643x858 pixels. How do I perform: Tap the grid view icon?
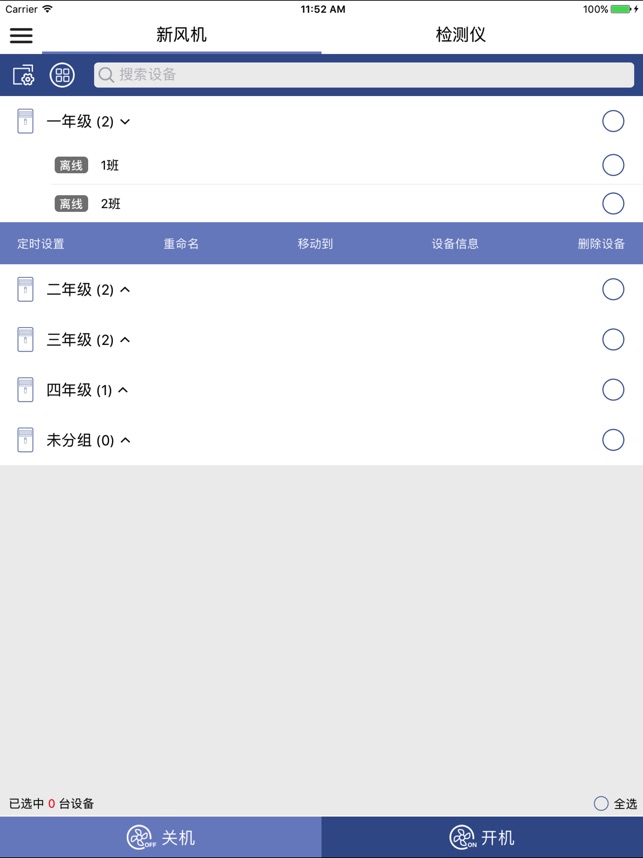pyautogui.click(x=62, y=75)
